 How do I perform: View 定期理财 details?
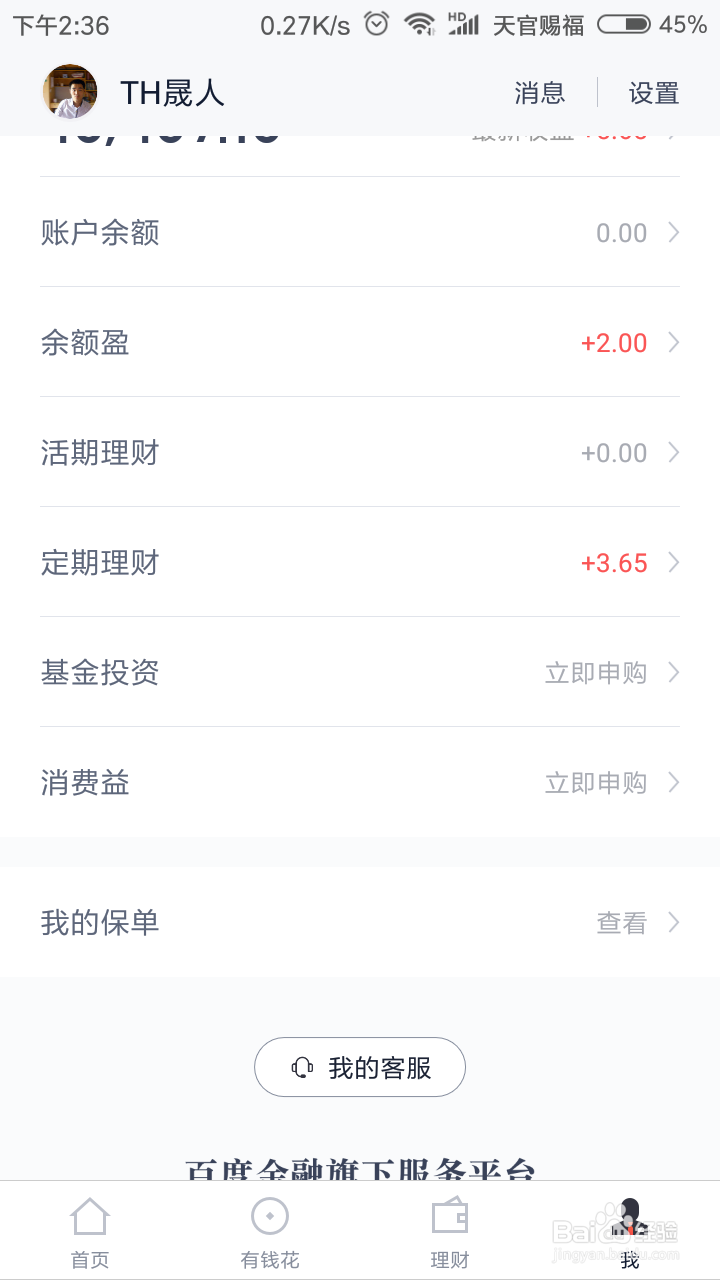[360, 562]
